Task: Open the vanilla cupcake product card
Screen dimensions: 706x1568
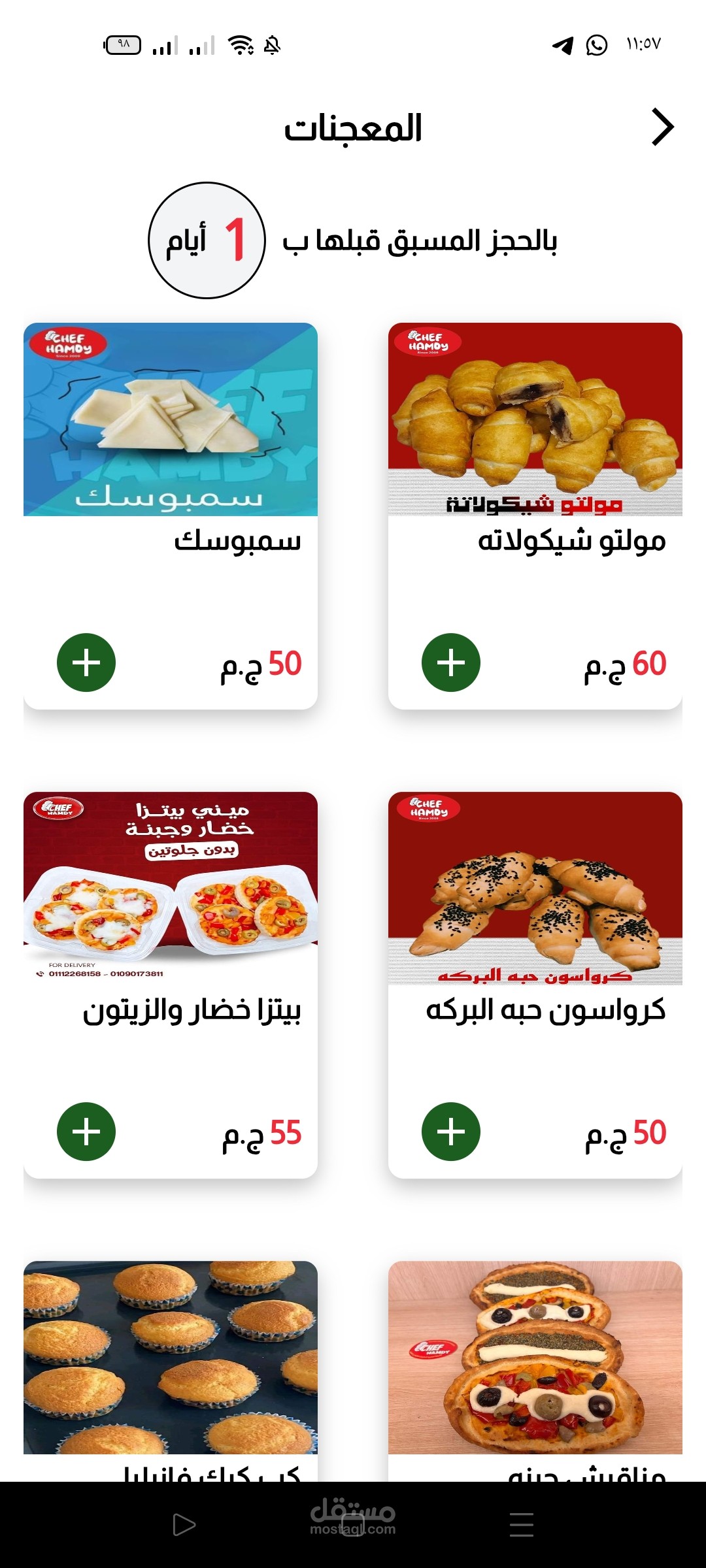Action: click(x=171, y=1358)
